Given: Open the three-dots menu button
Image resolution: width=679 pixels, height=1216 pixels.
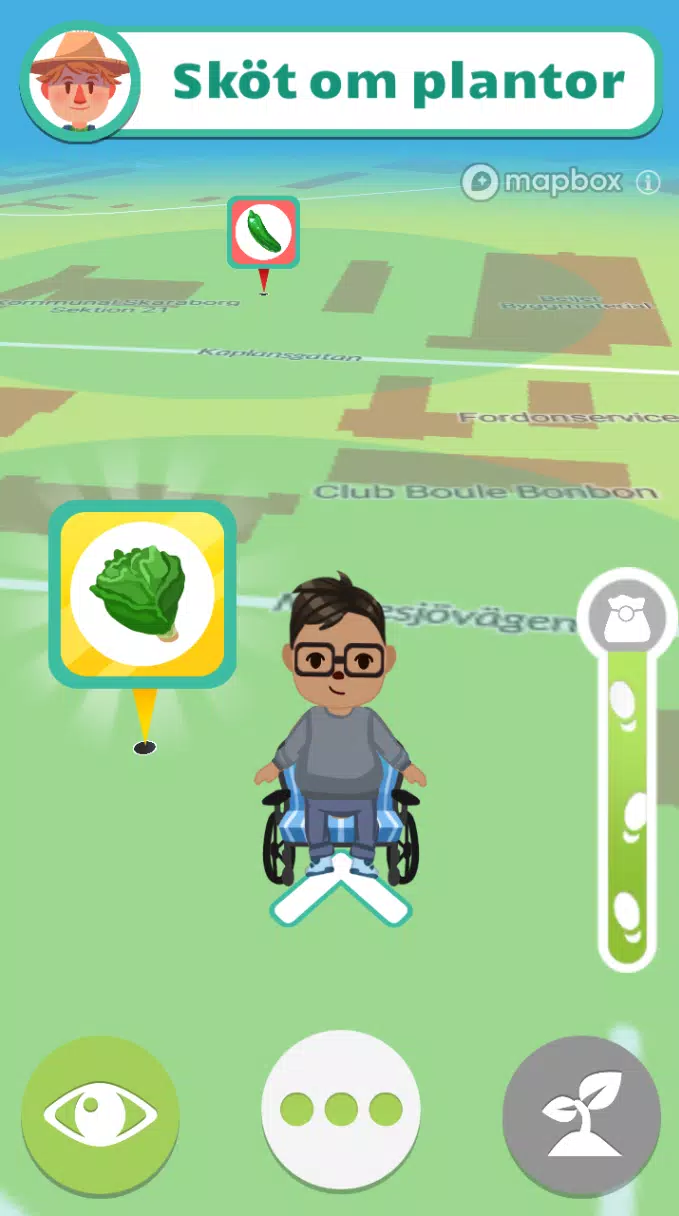Looking at the screenshot, I should [341, 1108].
